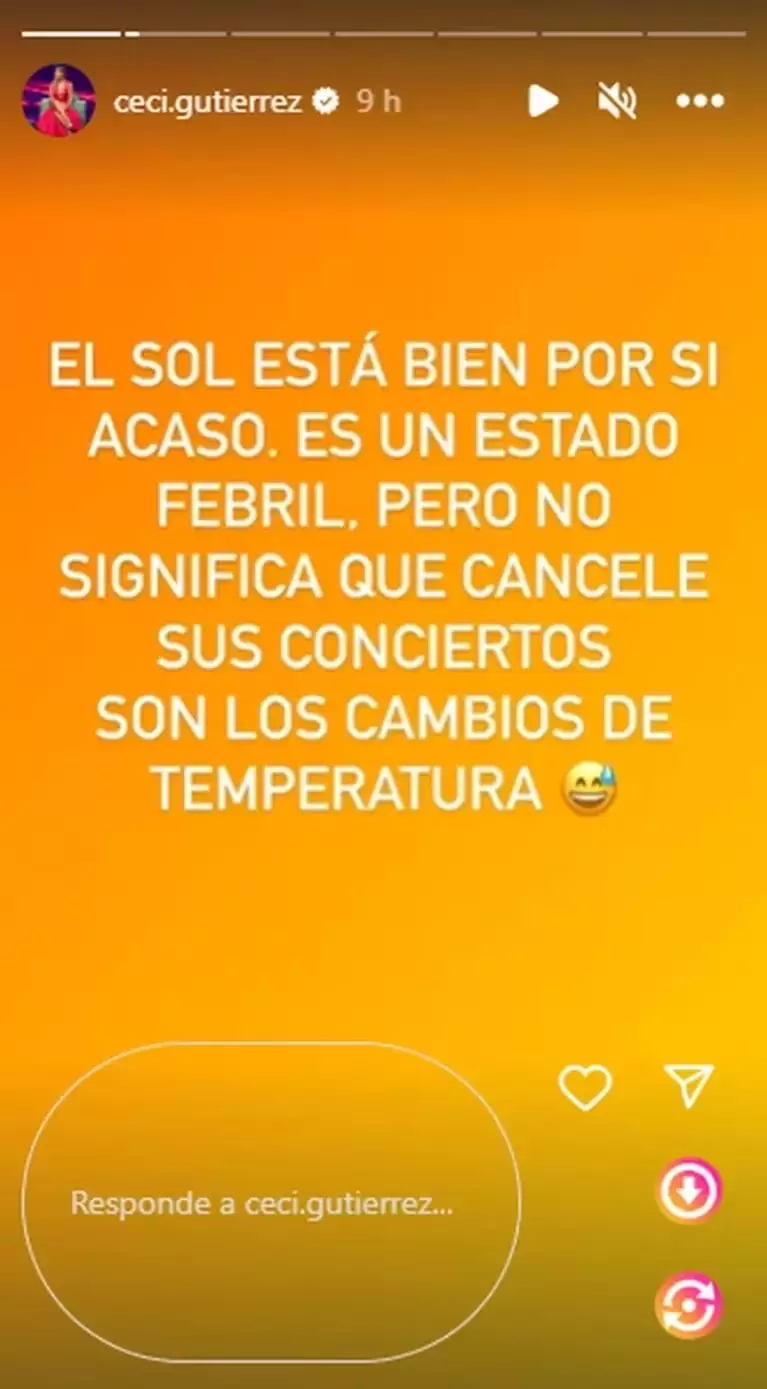Resume story playback
The height and width of the screenshot is (1389, 767).
coord(543,100)
